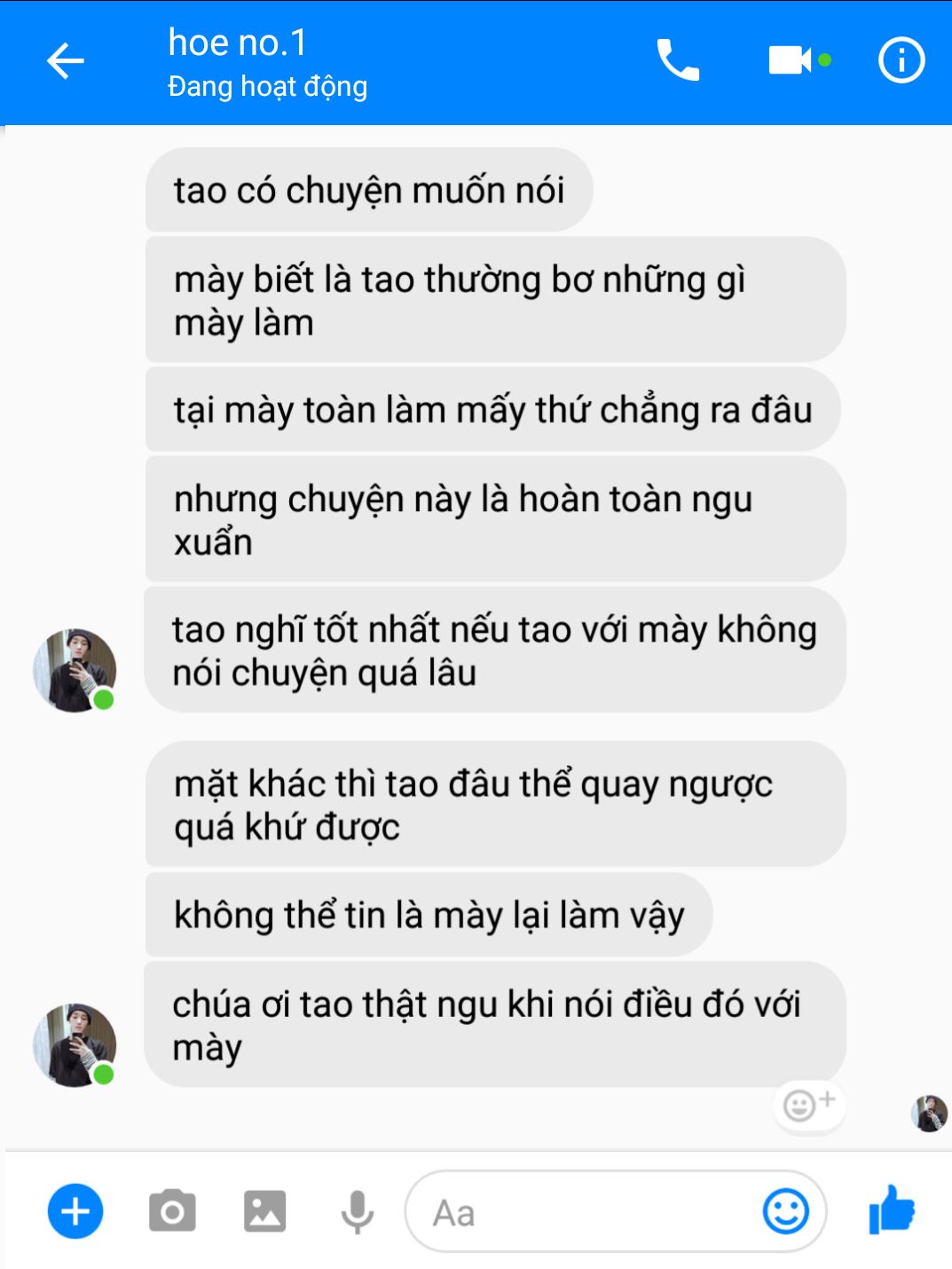This screenshot has height=1269, width=952.
Task: Open the camera to take a photo
Action: pyautogui.click(x=172, y=1211)
